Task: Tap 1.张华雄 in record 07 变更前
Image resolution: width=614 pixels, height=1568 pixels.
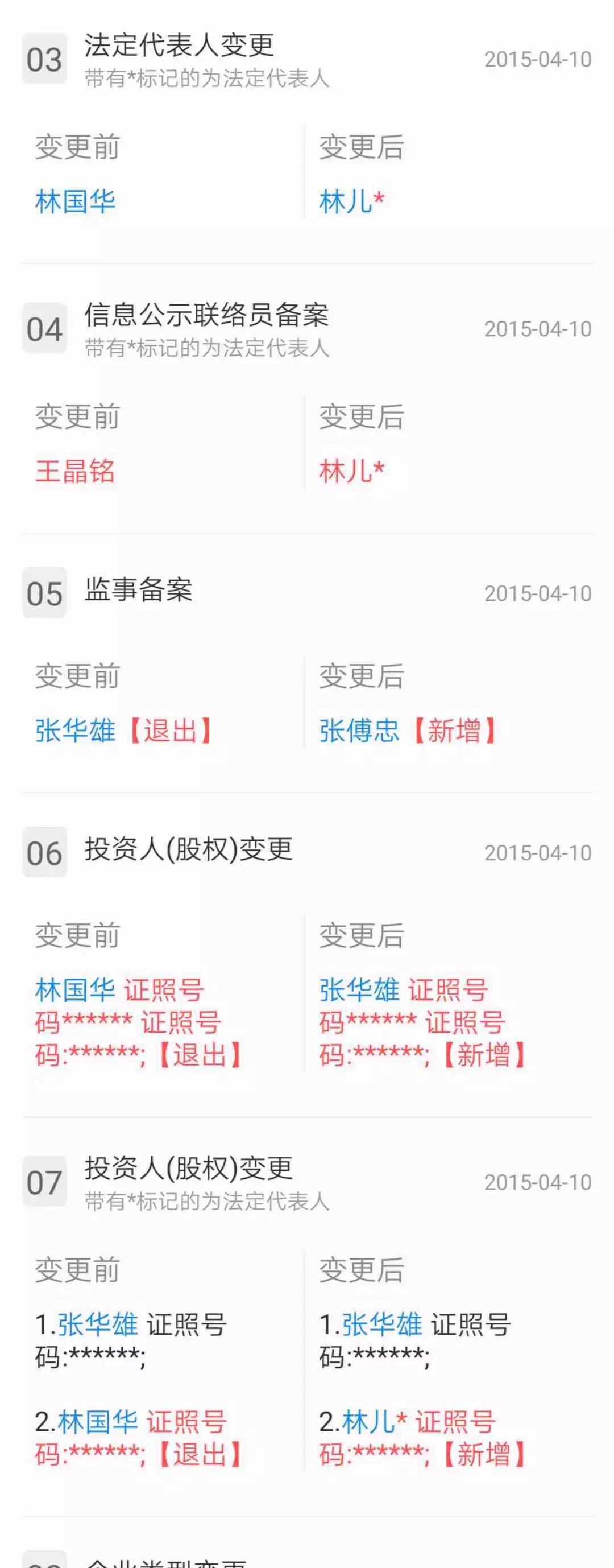Action: point(97,1324)
